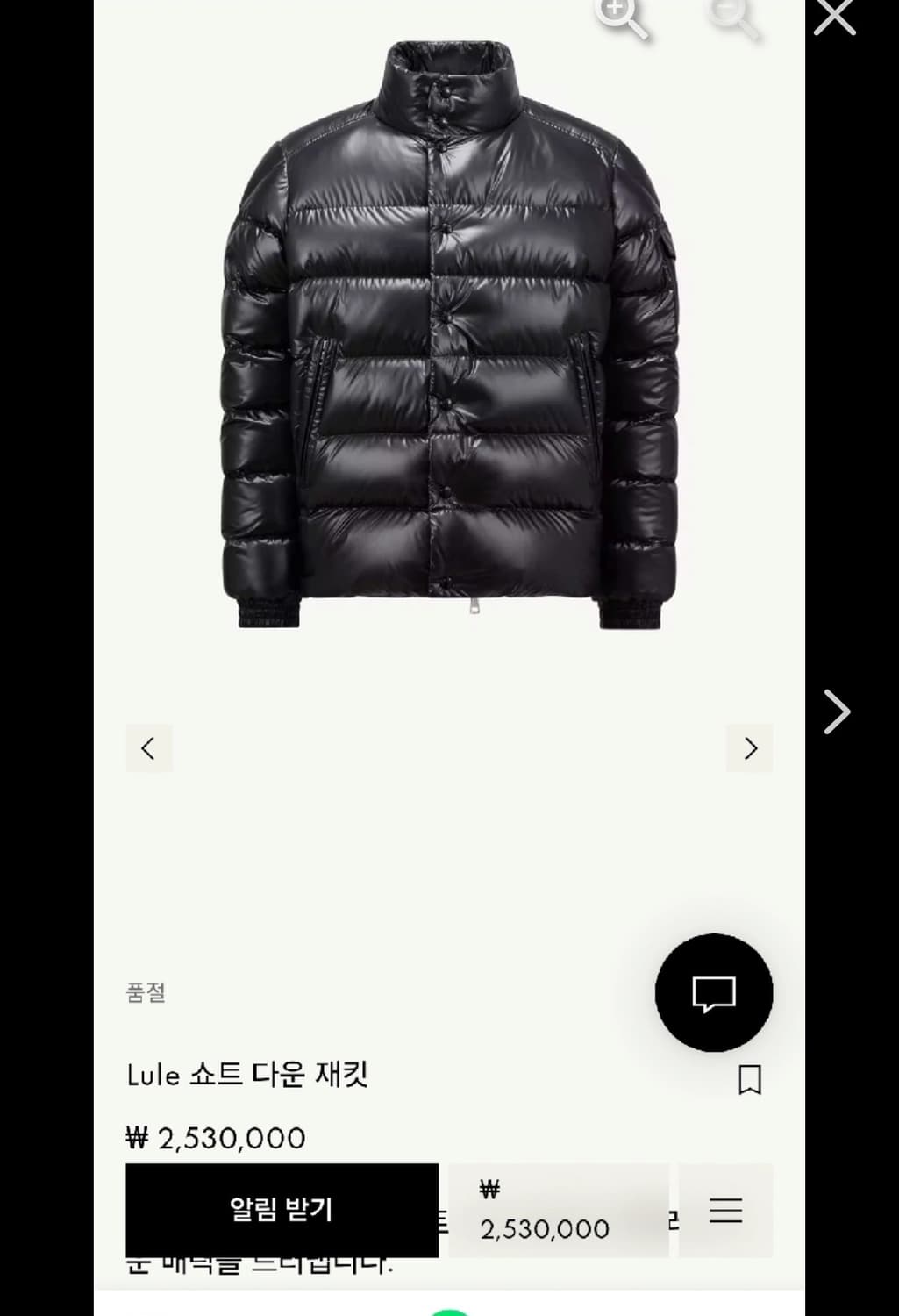Open the Lule 쇼트 다운 재킷 title link

(248, 1075)
